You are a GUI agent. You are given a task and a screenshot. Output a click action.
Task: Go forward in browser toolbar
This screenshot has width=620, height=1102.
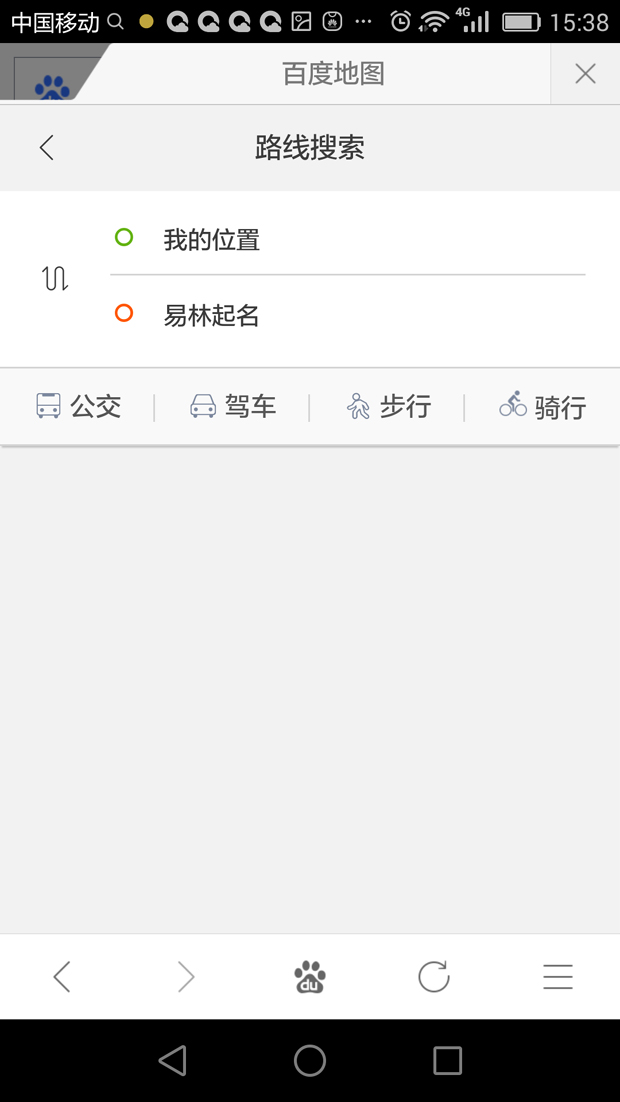tap(186, 977)
